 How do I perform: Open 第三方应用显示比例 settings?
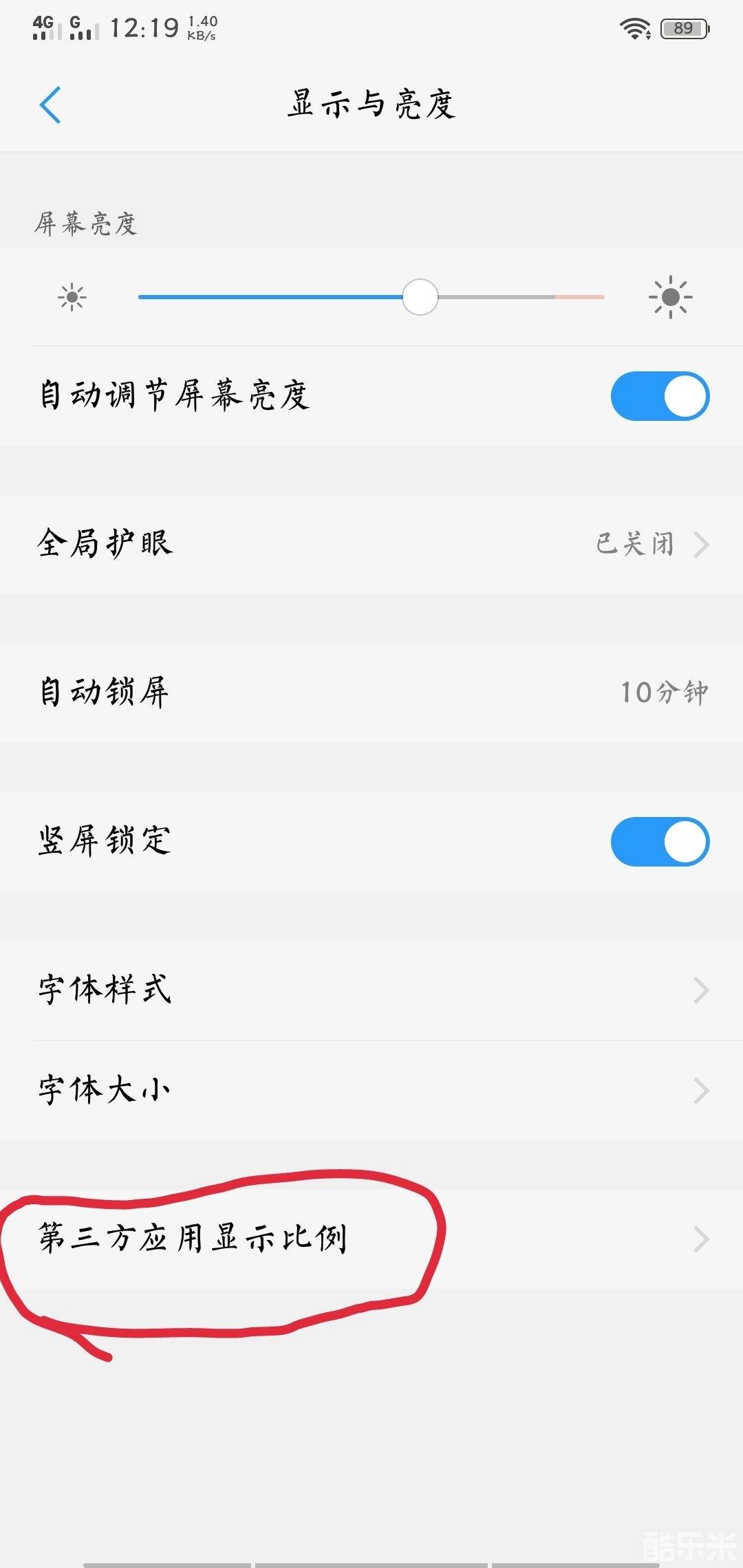click(x=371, y=1239)
